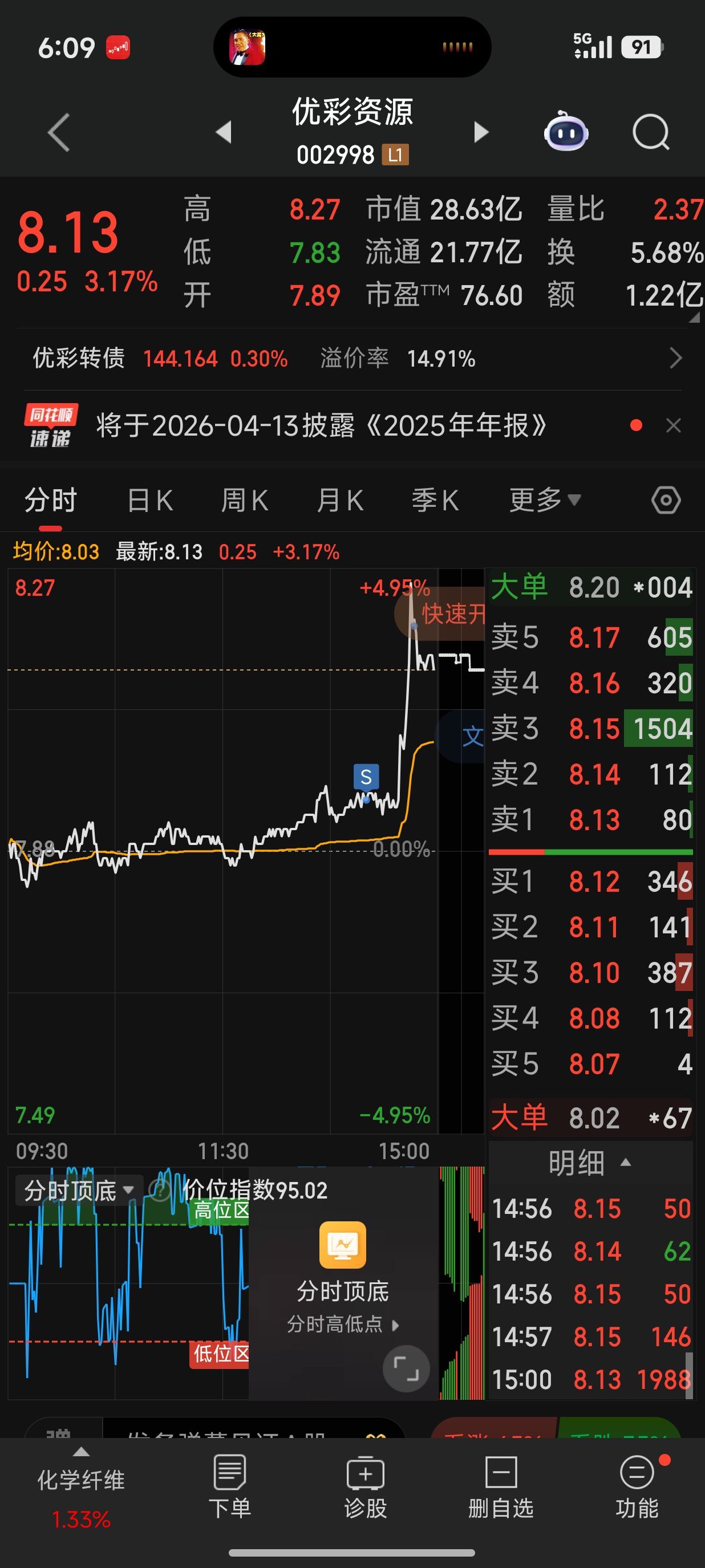
Task: Tap 下单 to place an order
Action: coord(229,1486)
